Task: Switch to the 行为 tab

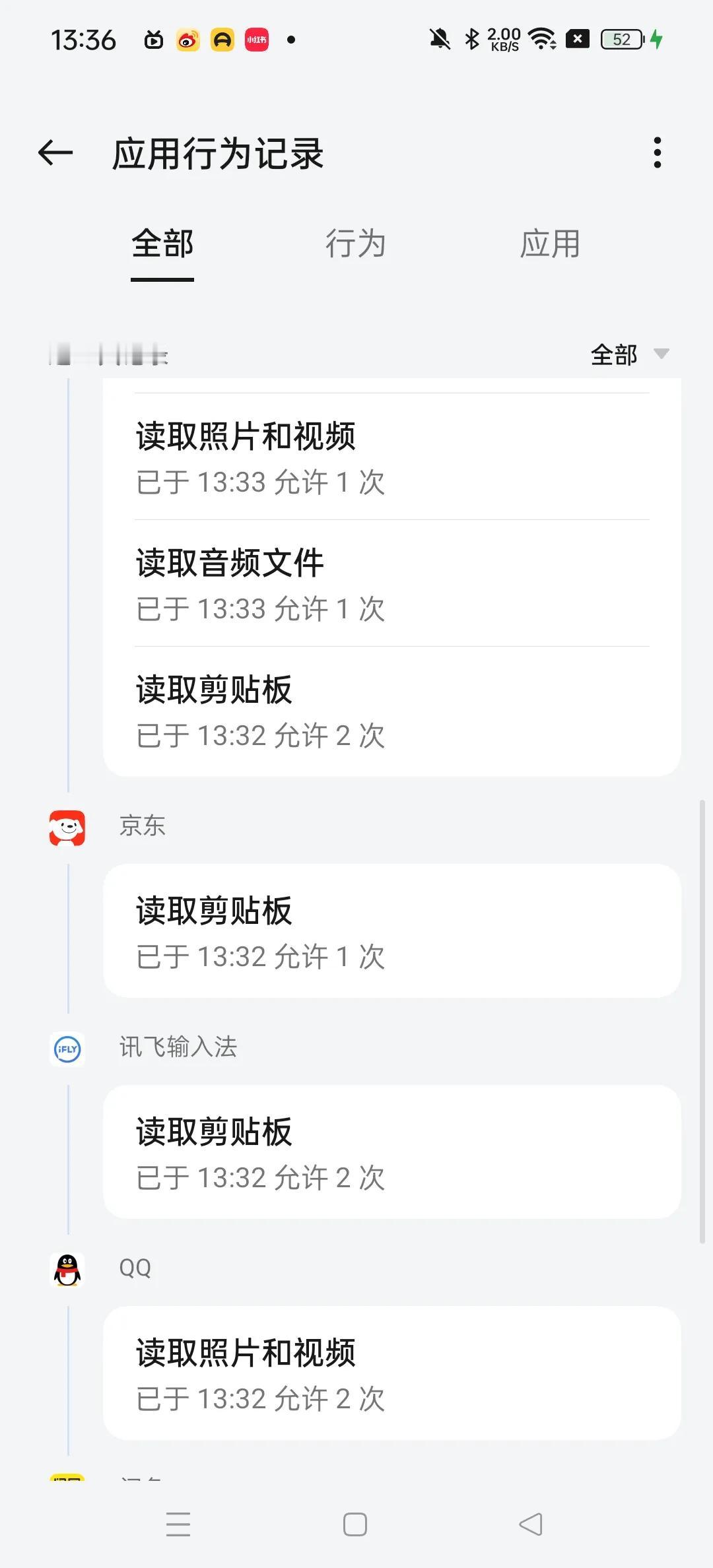Action: tap(356, 244)
